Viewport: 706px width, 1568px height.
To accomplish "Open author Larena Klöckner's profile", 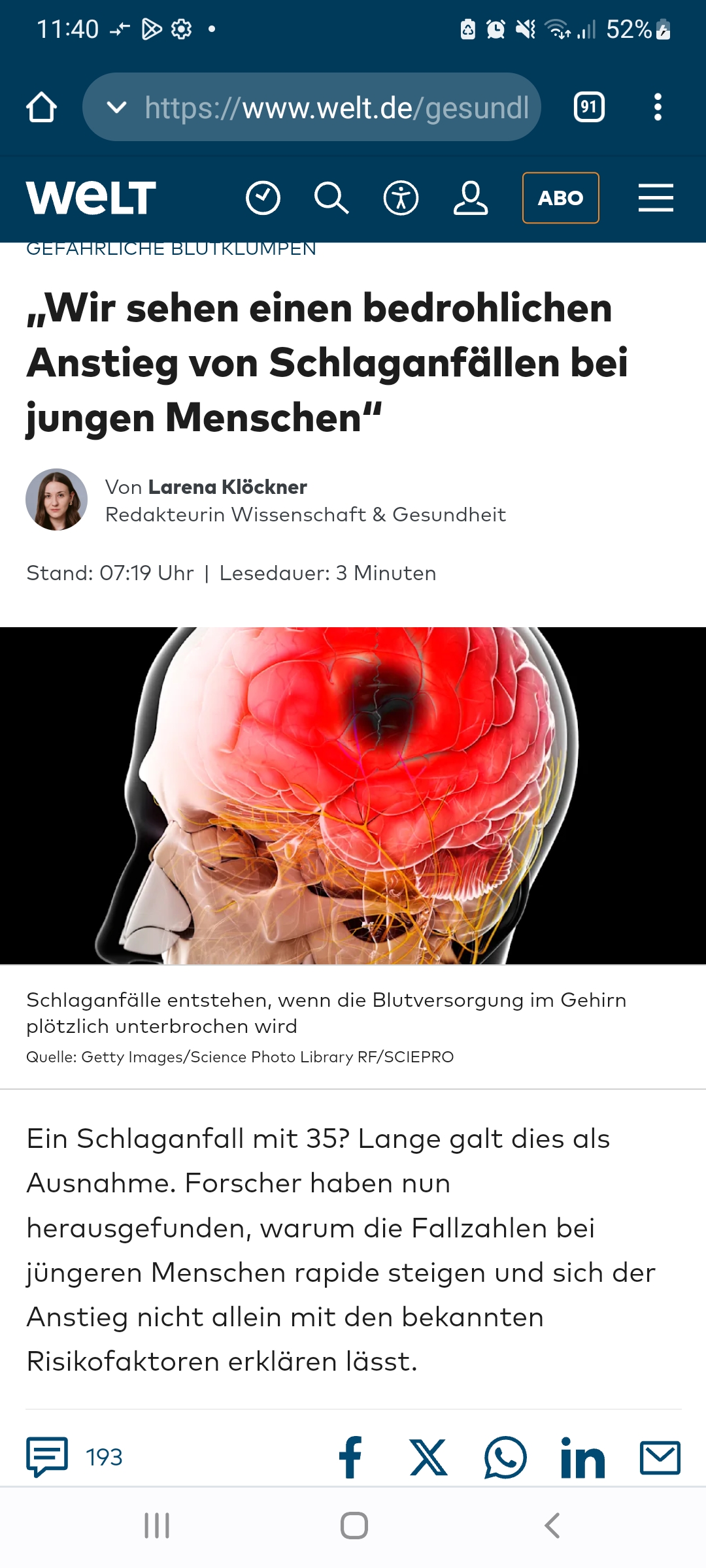I will click(227, 487).
